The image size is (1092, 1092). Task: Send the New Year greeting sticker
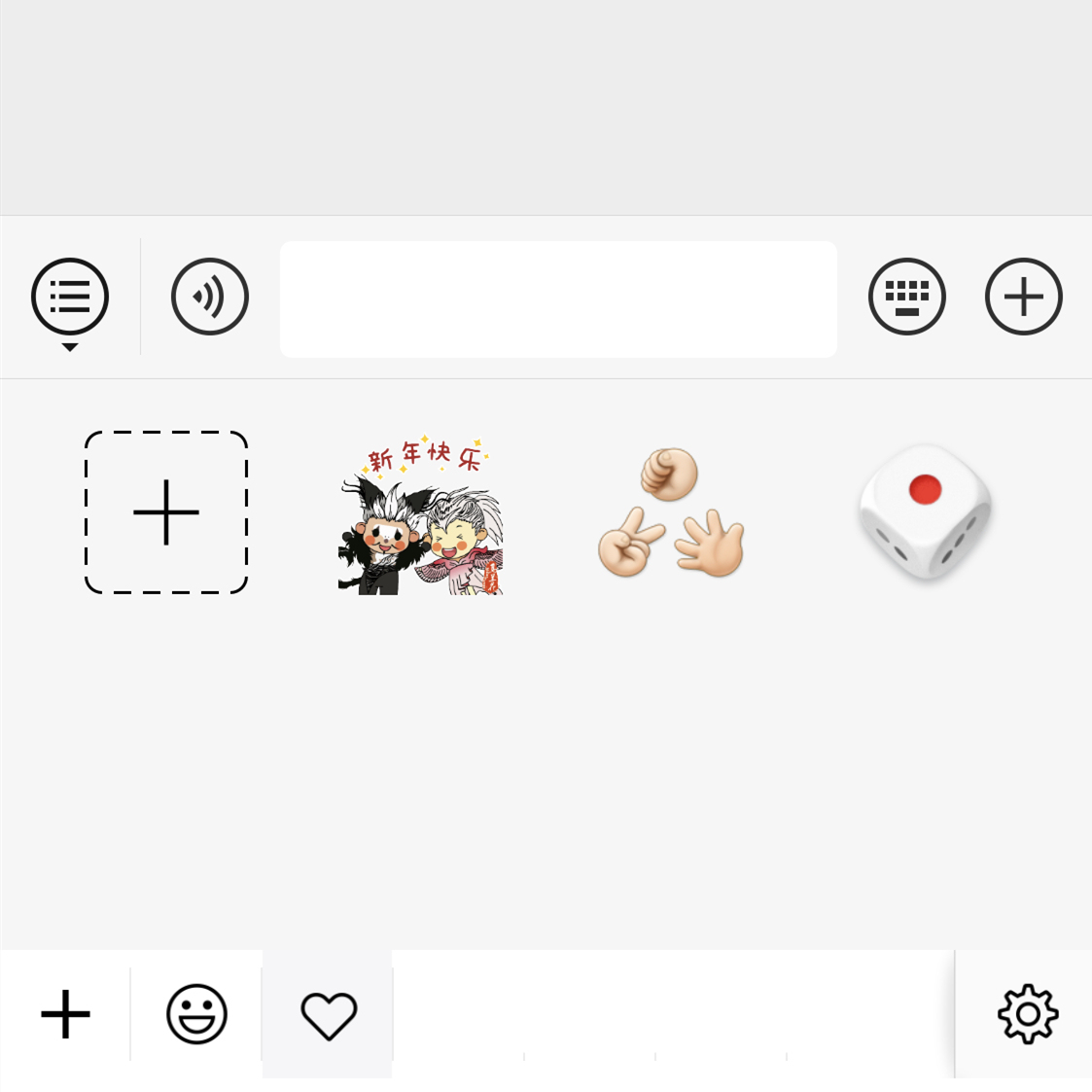coord(420,517)
